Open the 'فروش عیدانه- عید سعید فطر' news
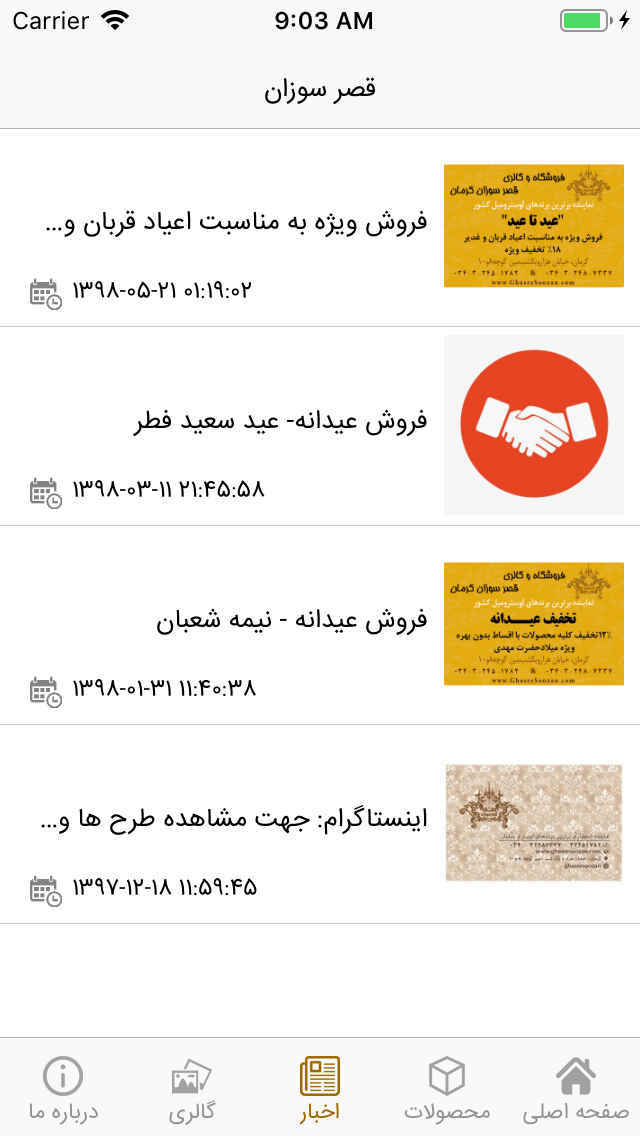Image resolution: width=640 pixels, height=1136 pixels. (280, 421)
